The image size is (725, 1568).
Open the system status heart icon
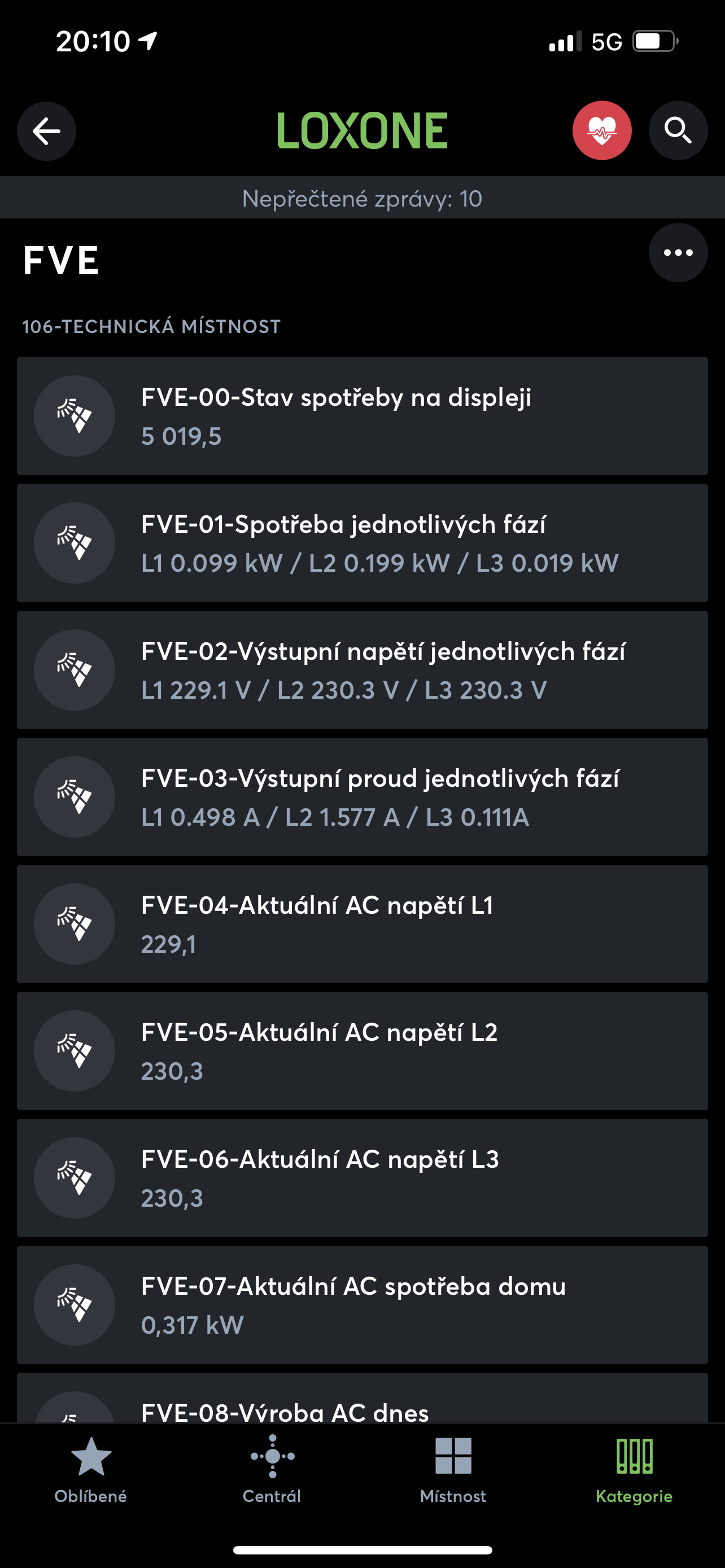tap(601, 131)
